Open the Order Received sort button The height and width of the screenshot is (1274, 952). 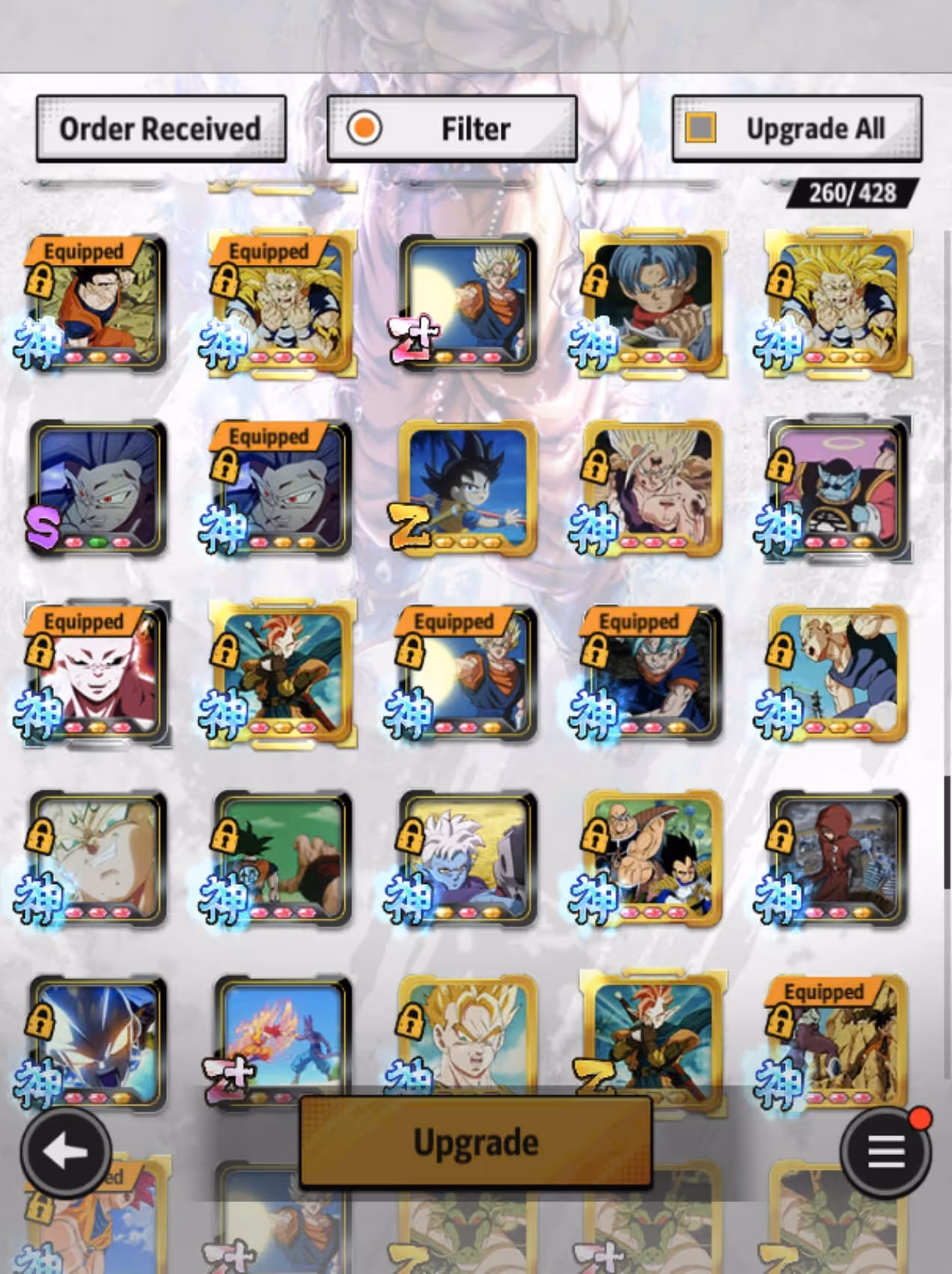(x=161, y=129)
